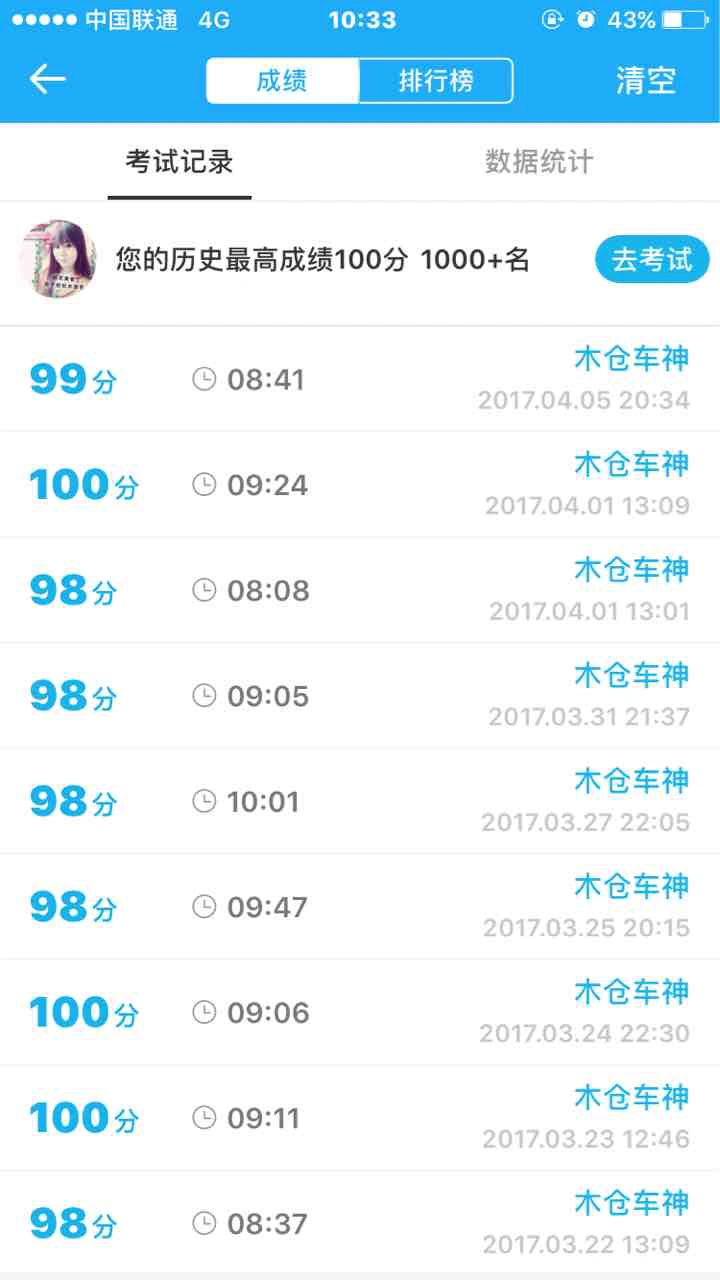View the 98分 record dated 2017.04.01 13:01
720x1280 pixels.
(x=360, y=590)
